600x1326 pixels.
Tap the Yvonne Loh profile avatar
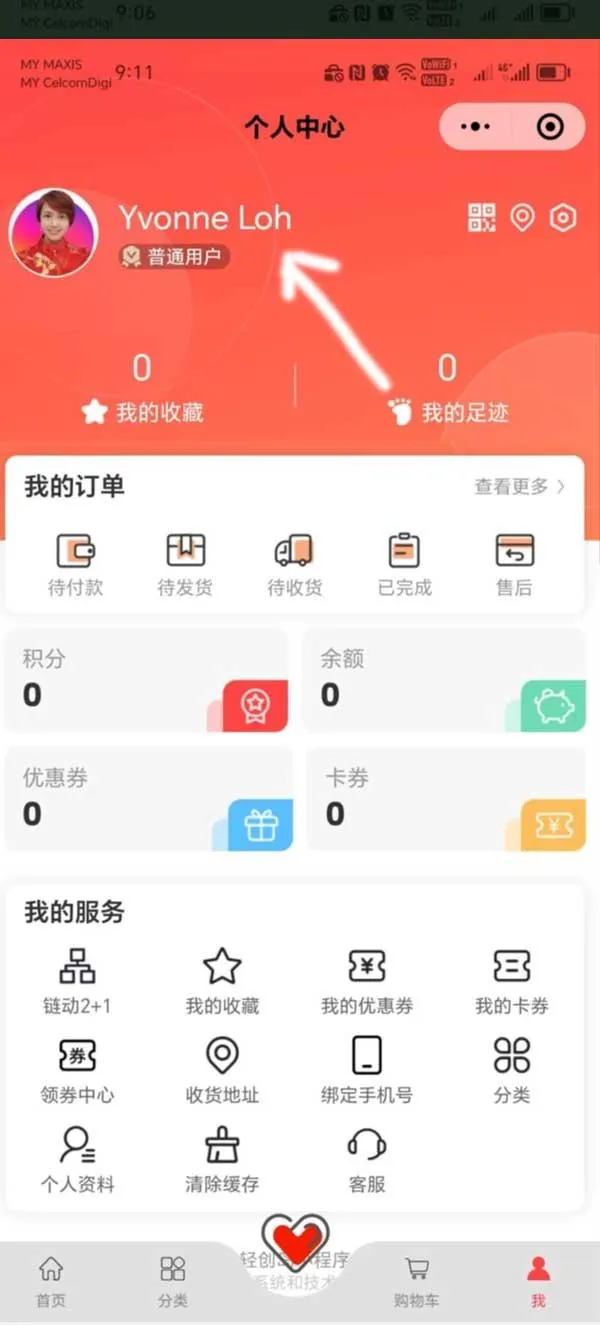point(53,233)
